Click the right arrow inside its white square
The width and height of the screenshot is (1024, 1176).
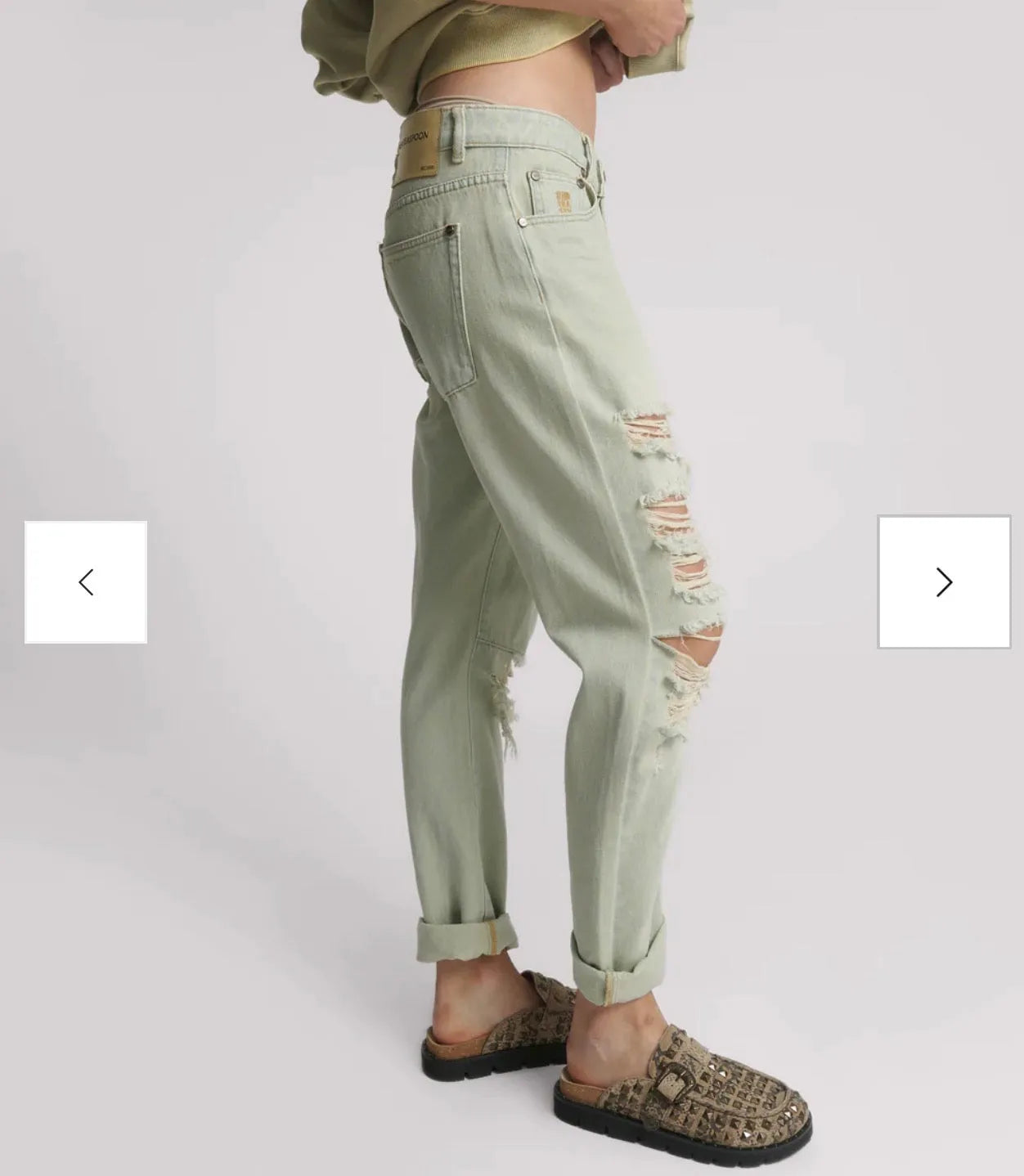tap(944, 582)
